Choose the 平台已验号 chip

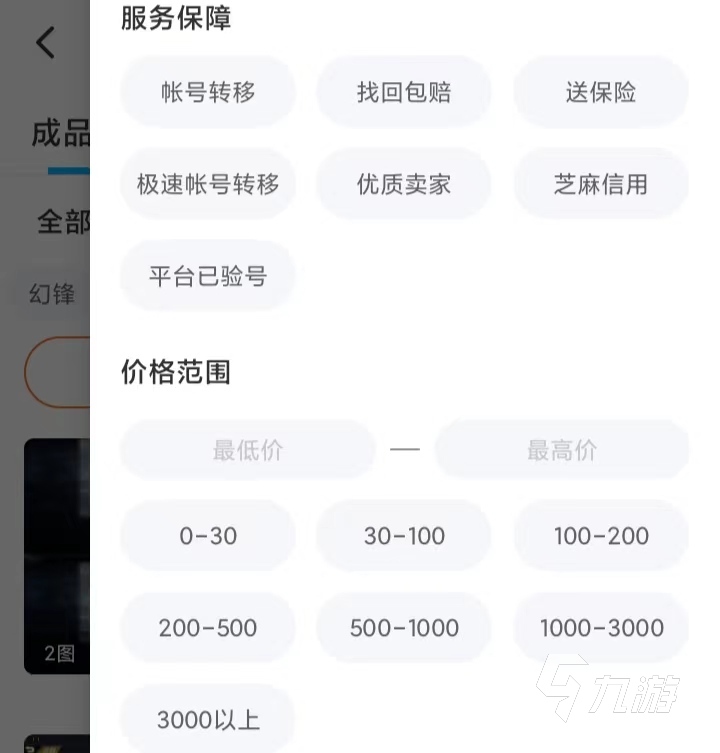(x=208, y=276)
